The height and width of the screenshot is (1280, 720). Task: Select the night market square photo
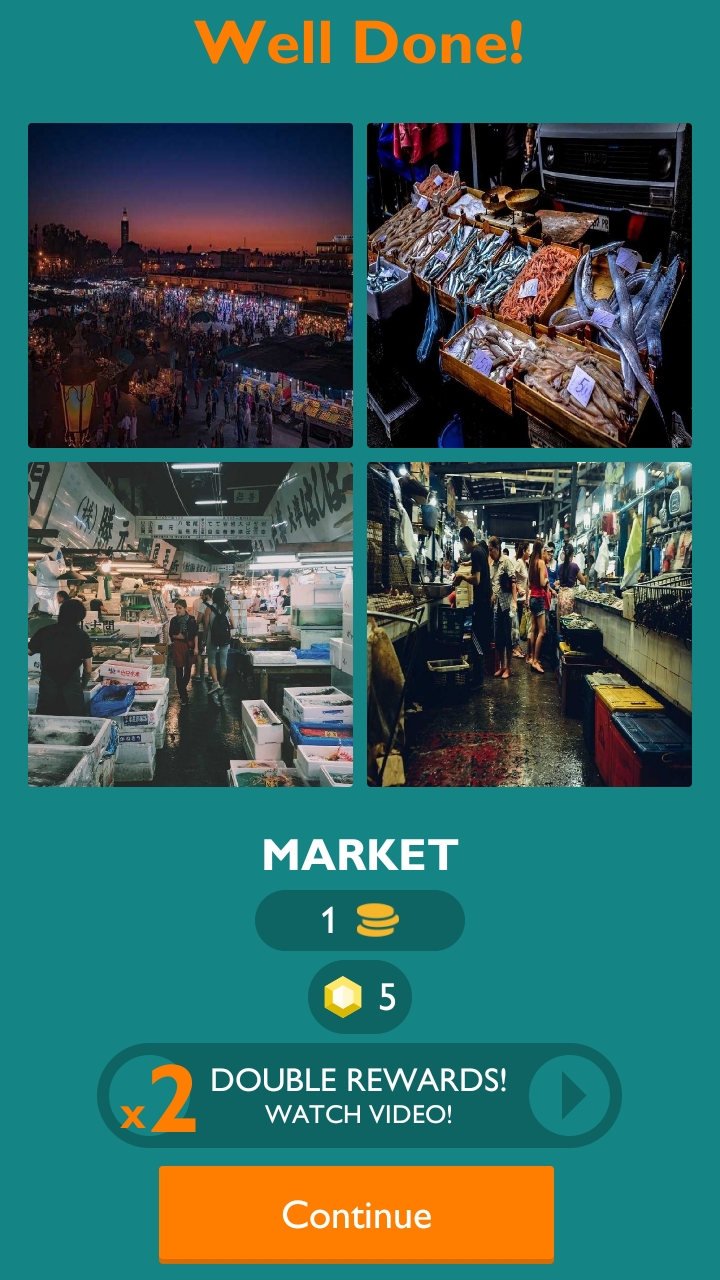(x=190, y=283)
